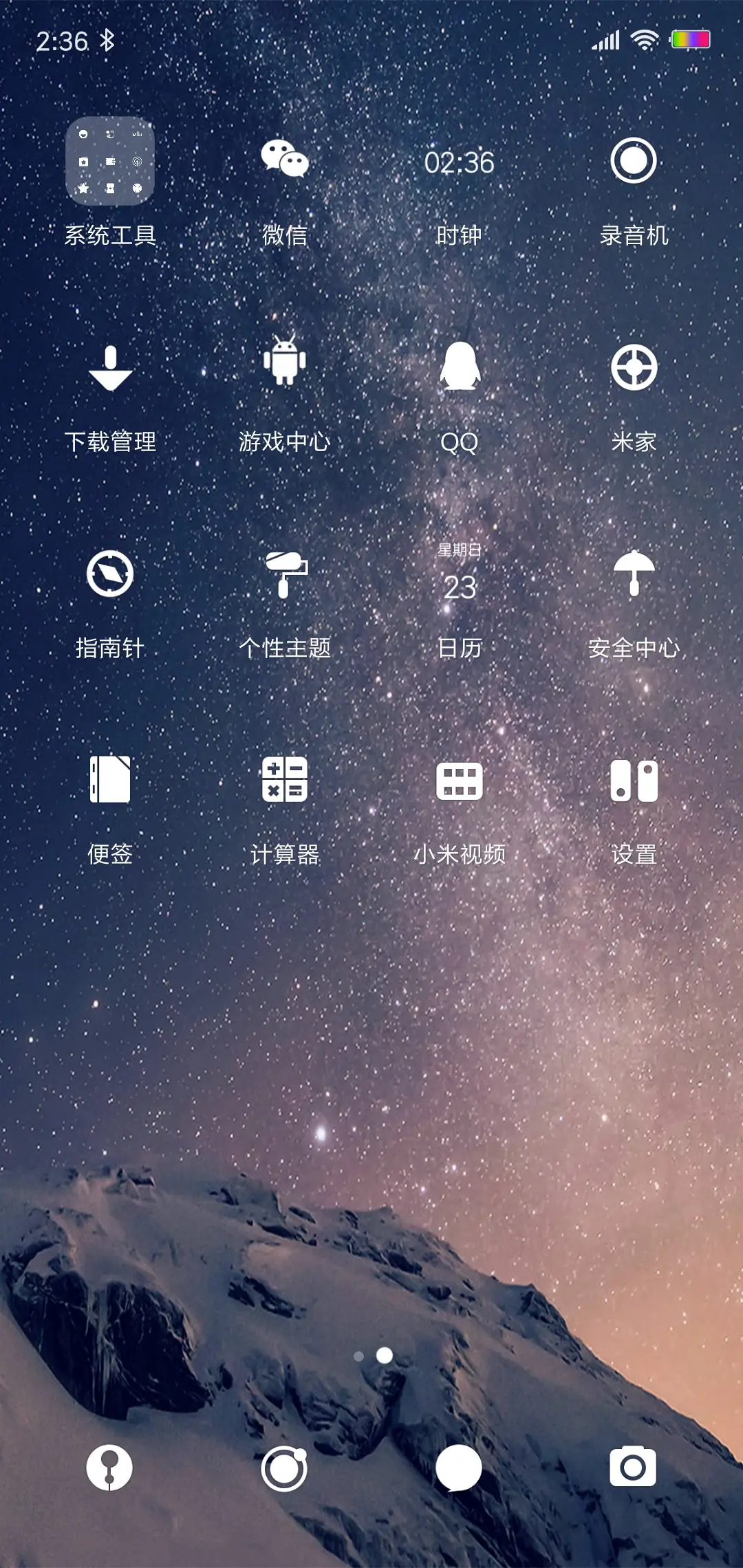The image size is (743, 1568).
Task: Open the 录音机 recorder app
Action: point(633,162)
